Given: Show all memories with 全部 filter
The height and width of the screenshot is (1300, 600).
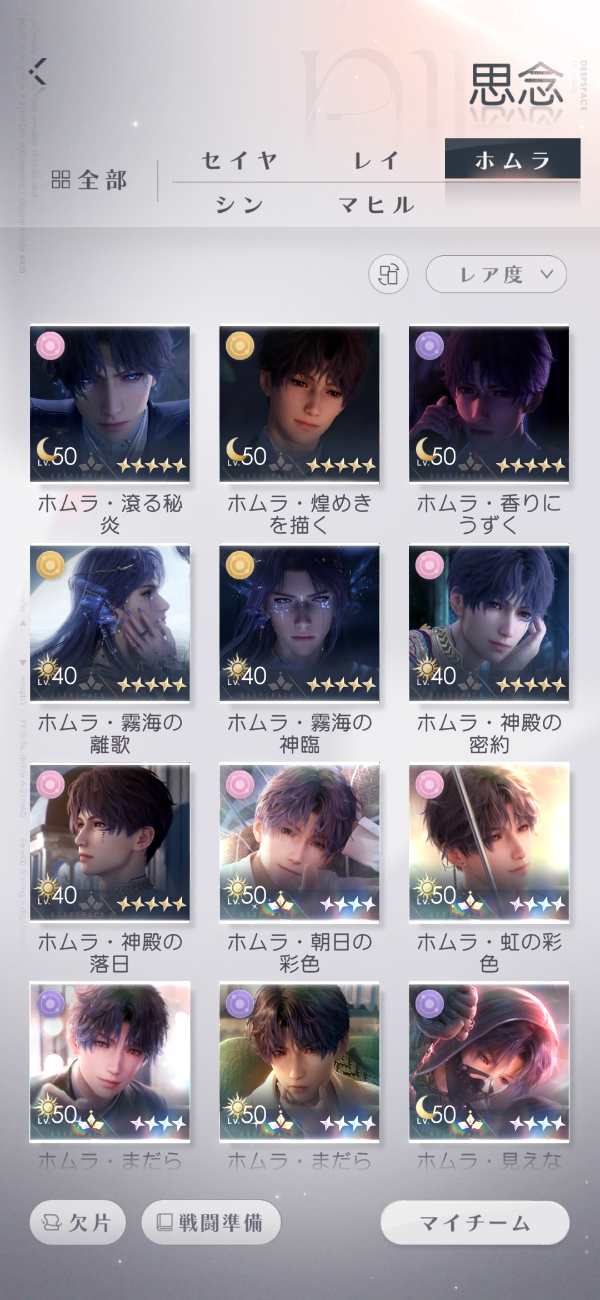Looking at the screenshot, I should point(90,180).
